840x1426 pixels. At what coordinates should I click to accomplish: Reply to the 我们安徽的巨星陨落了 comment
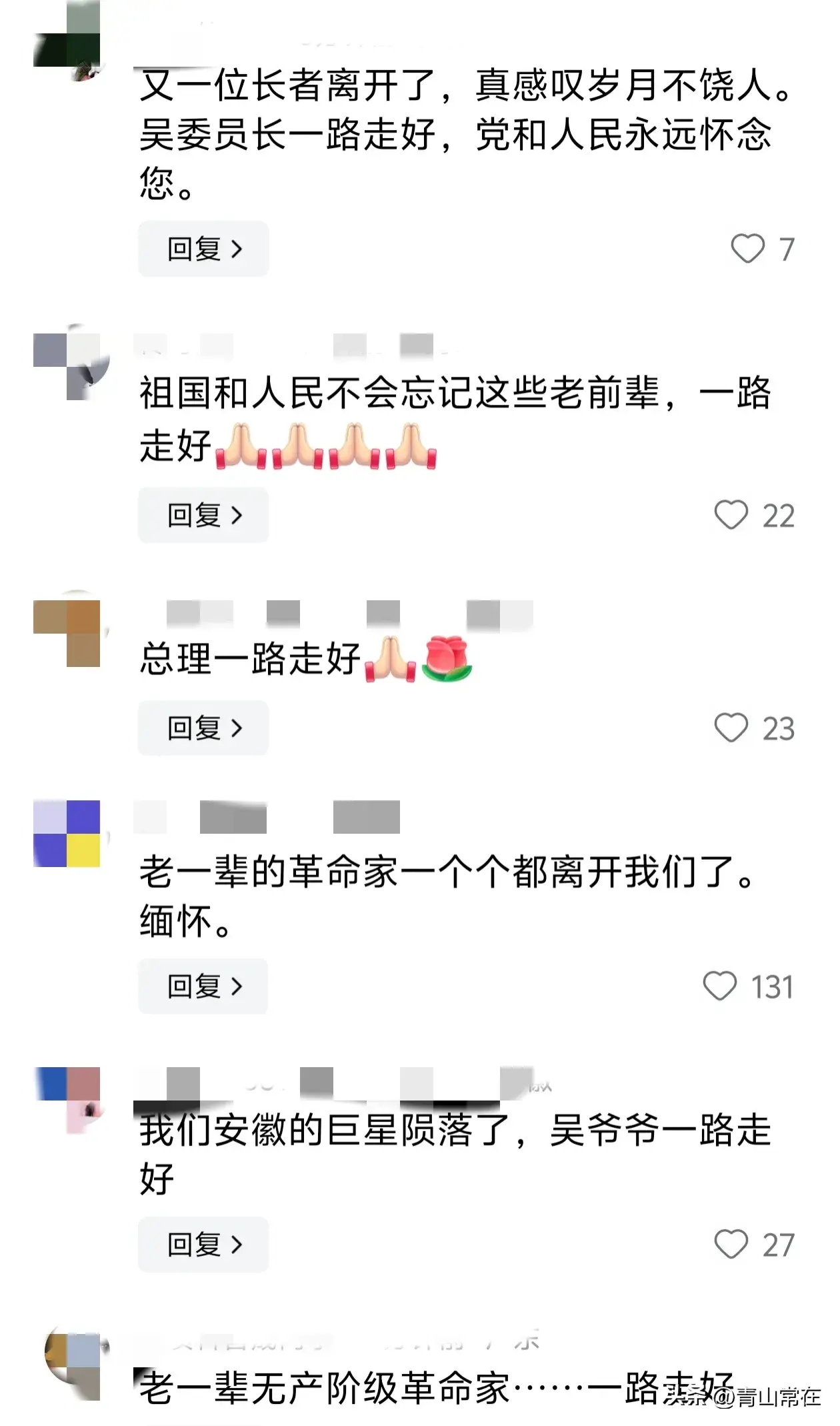coord(203,1244)
